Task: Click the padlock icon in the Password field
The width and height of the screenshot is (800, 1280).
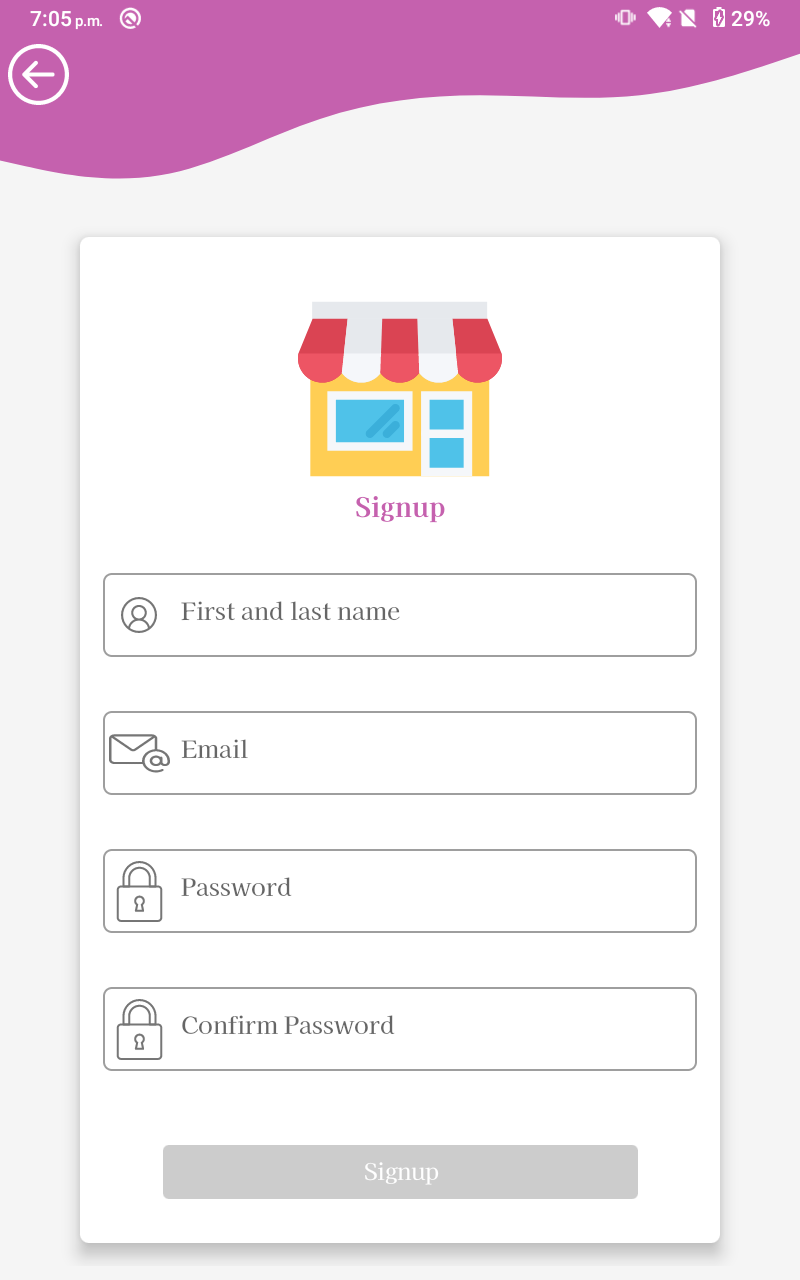Action: point(140,890)
